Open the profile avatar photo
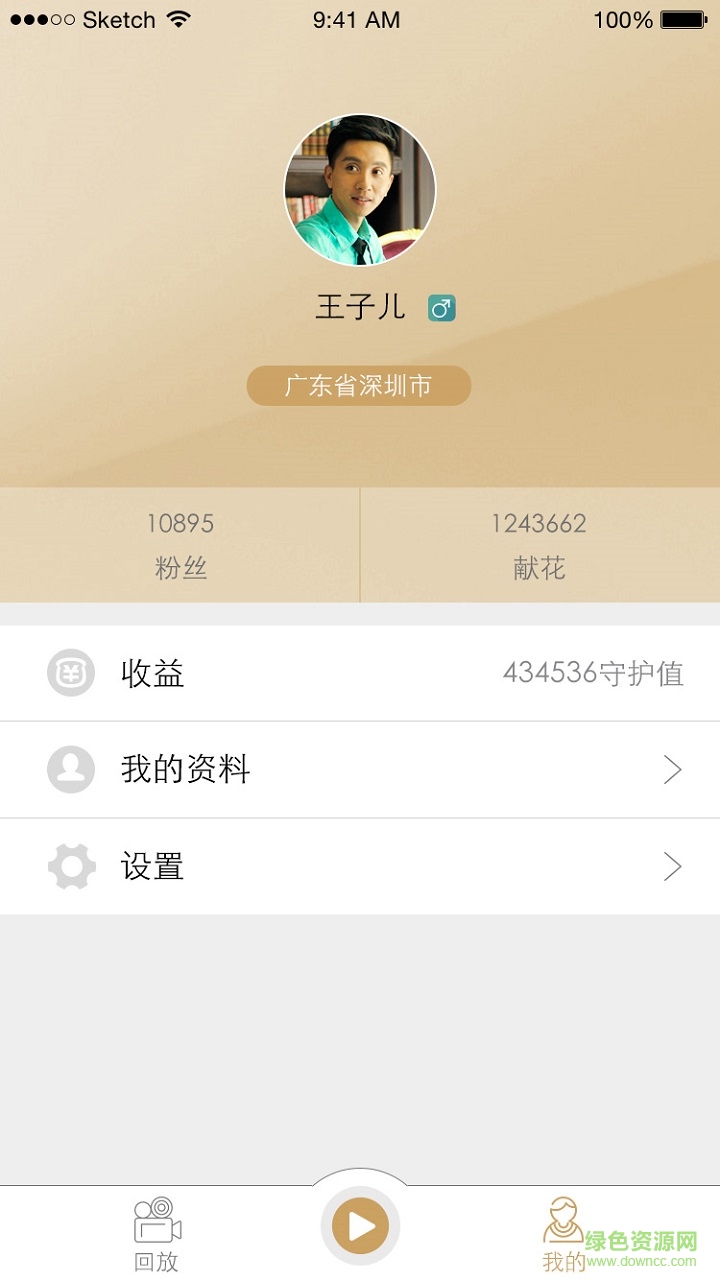The height and width of the screenshot is (1280, 720). (x=360, y=191)
